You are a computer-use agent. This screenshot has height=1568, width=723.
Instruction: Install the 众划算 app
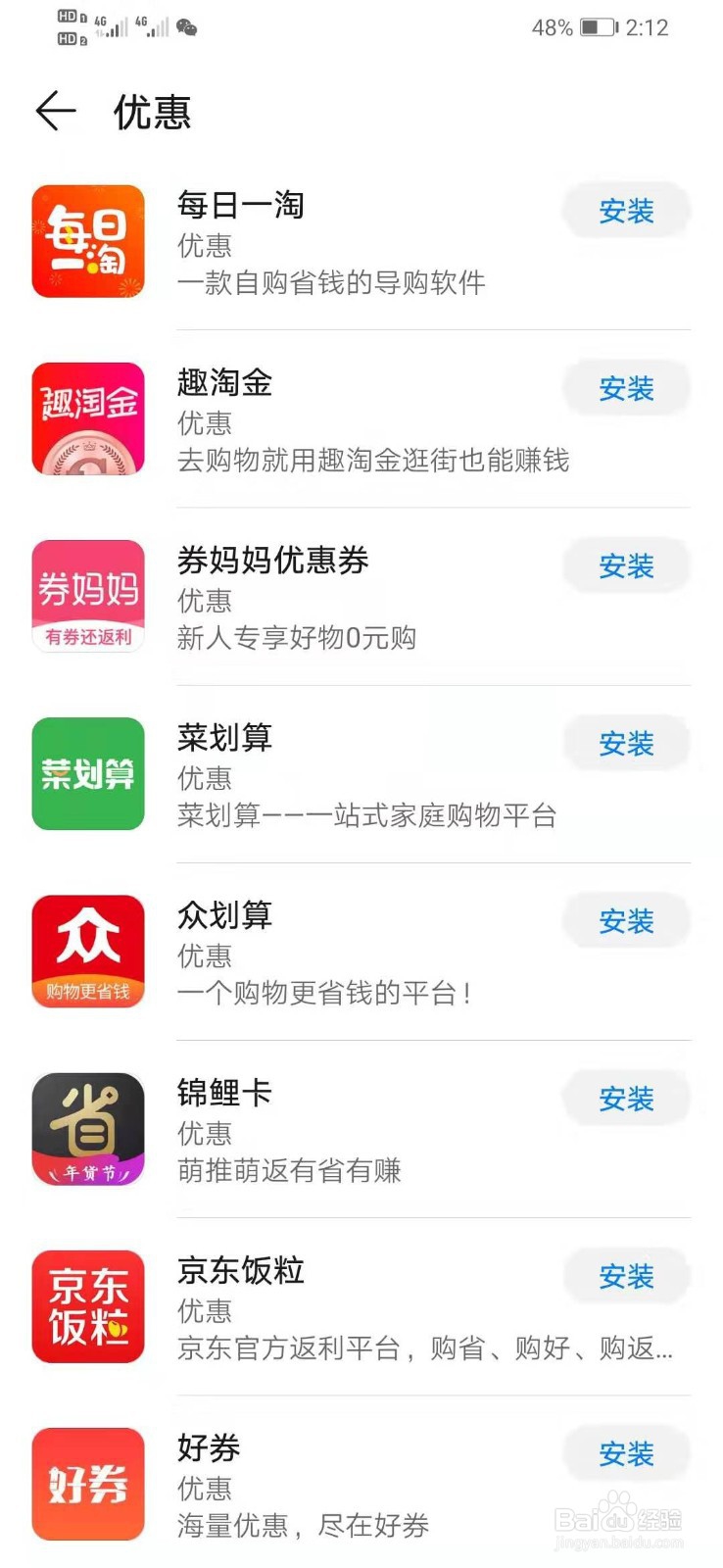pos(626,921)
